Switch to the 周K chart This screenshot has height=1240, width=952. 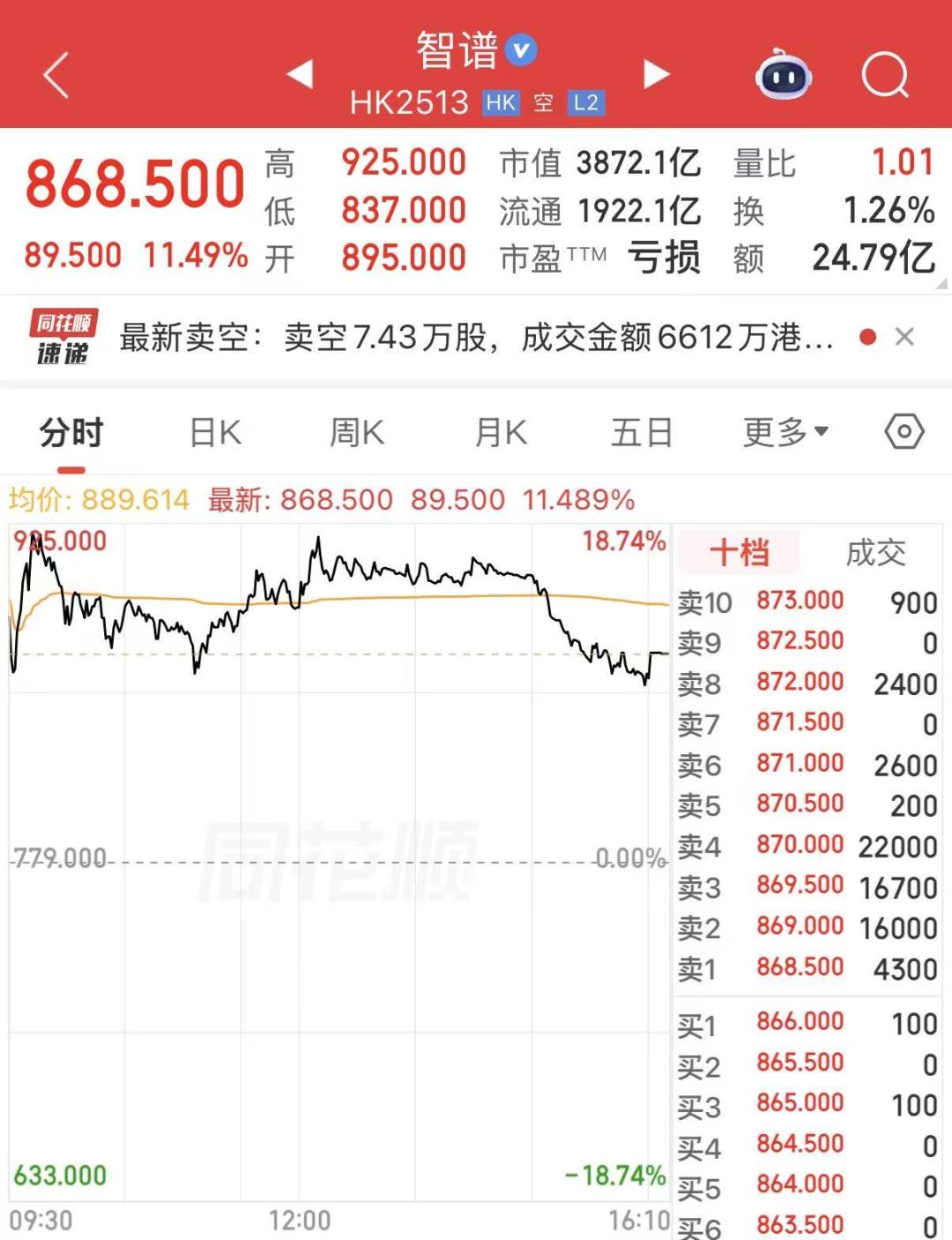click(357, 433)
